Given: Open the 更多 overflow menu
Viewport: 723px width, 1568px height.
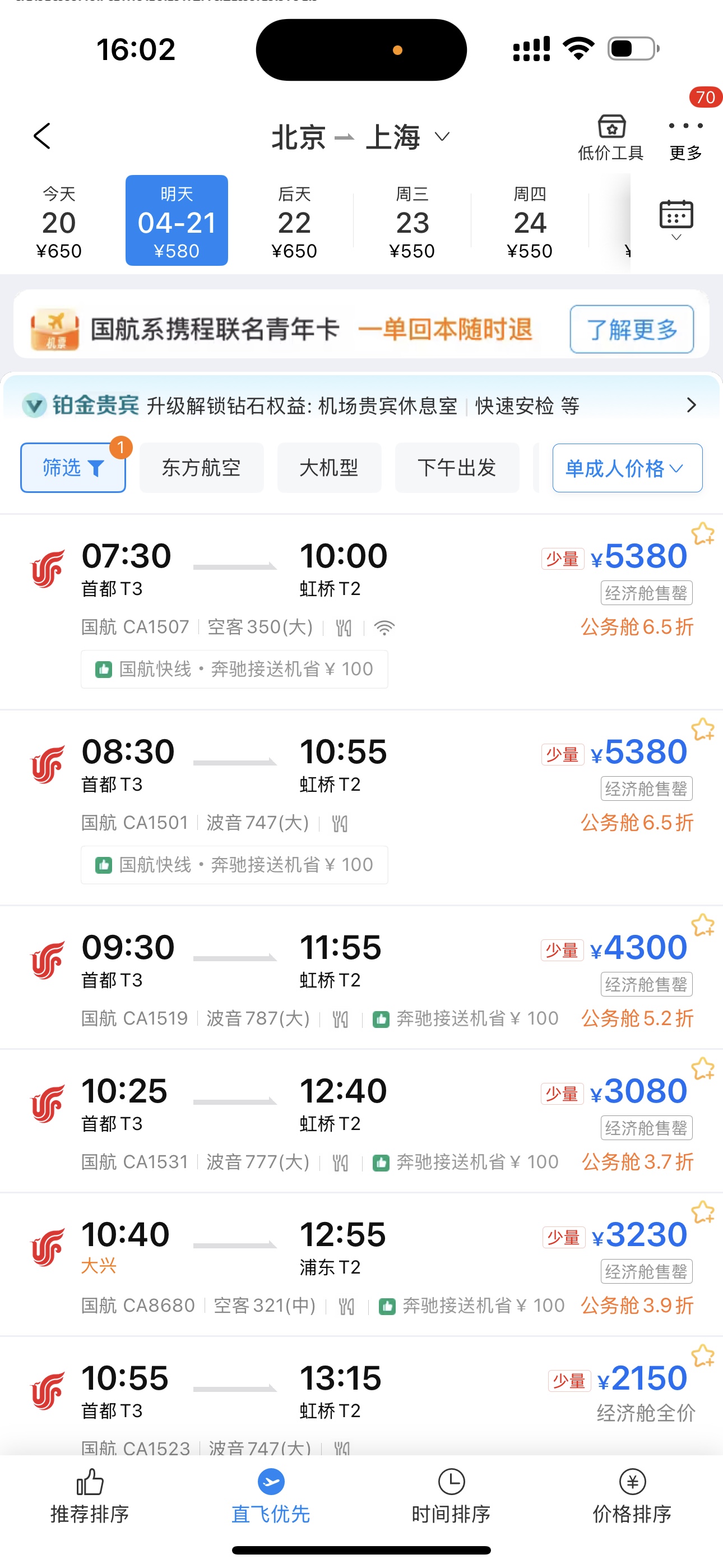Looking at the screenshot, I should pyautogui.click(x=685, y=137).
